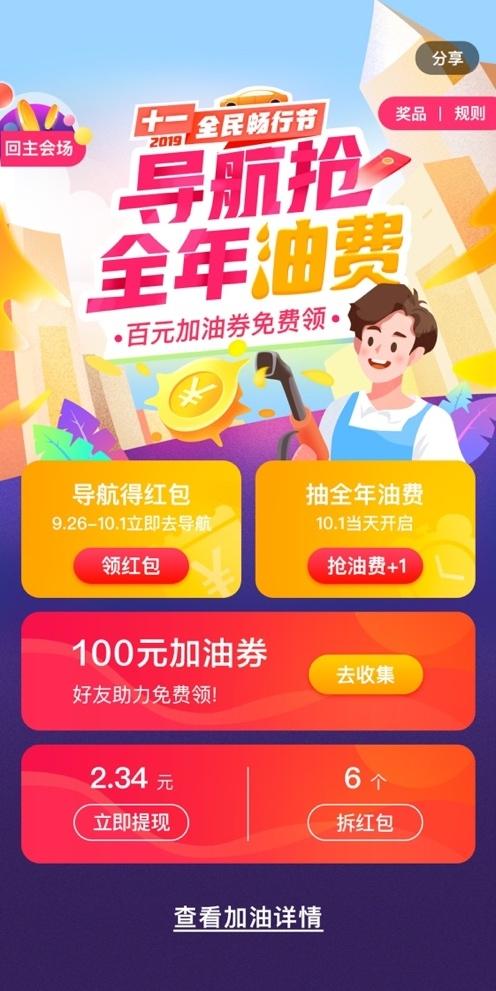View the 规则 rules

[x=469, y=114]
